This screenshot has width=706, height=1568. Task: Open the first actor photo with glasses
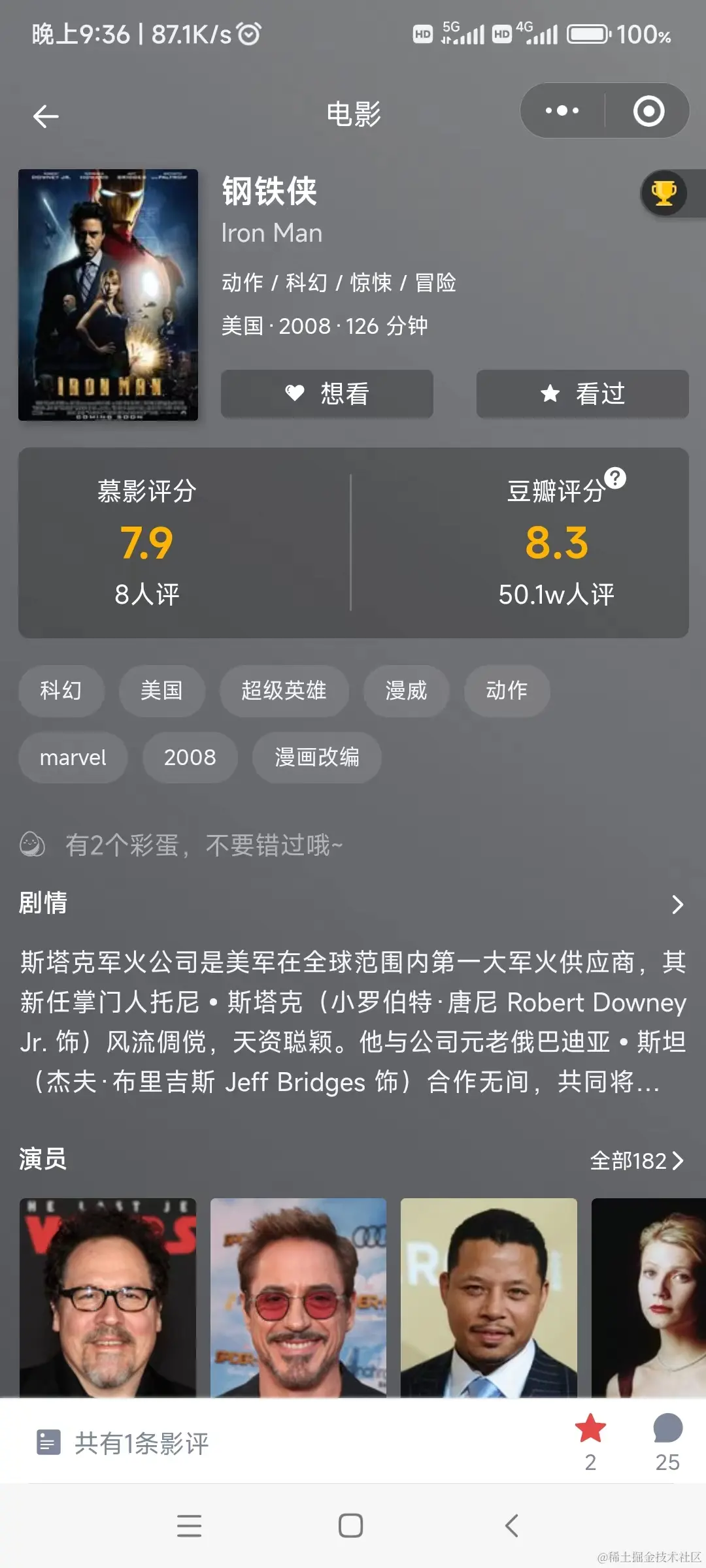tap(108, 1297)
